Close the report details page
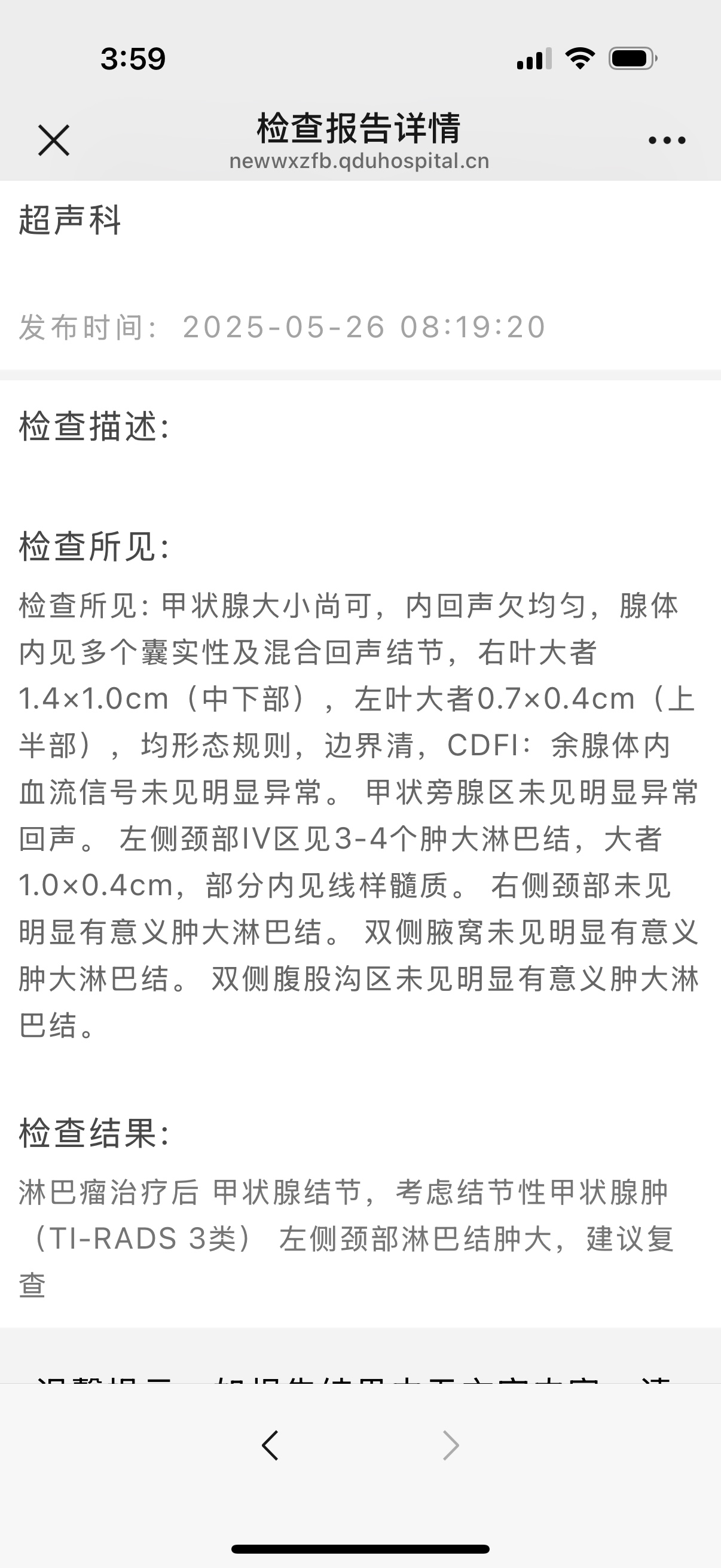 tap(54, 140)
